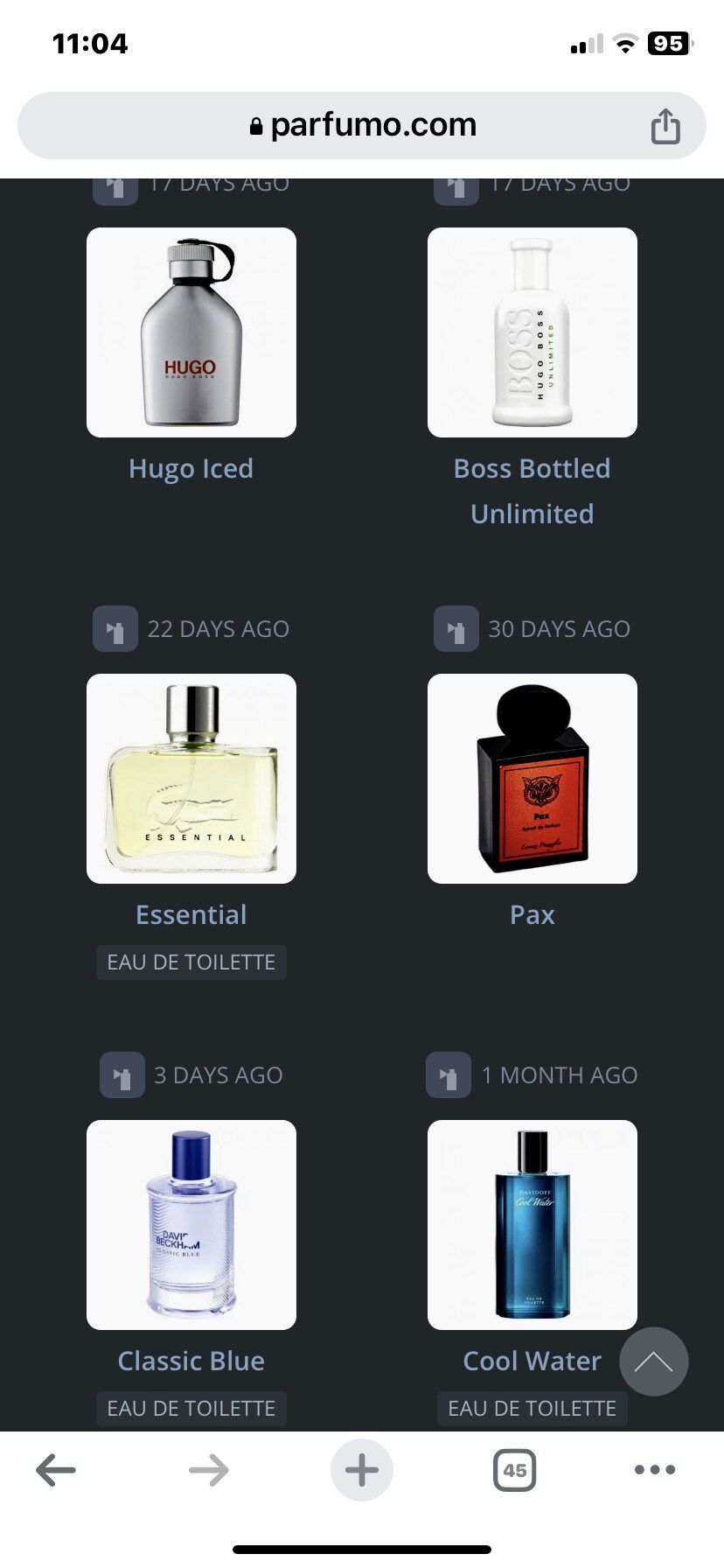Show the 45 open tabs
The width and height of the screenshot is (724, 1568).
click(x=515, y=1470)
